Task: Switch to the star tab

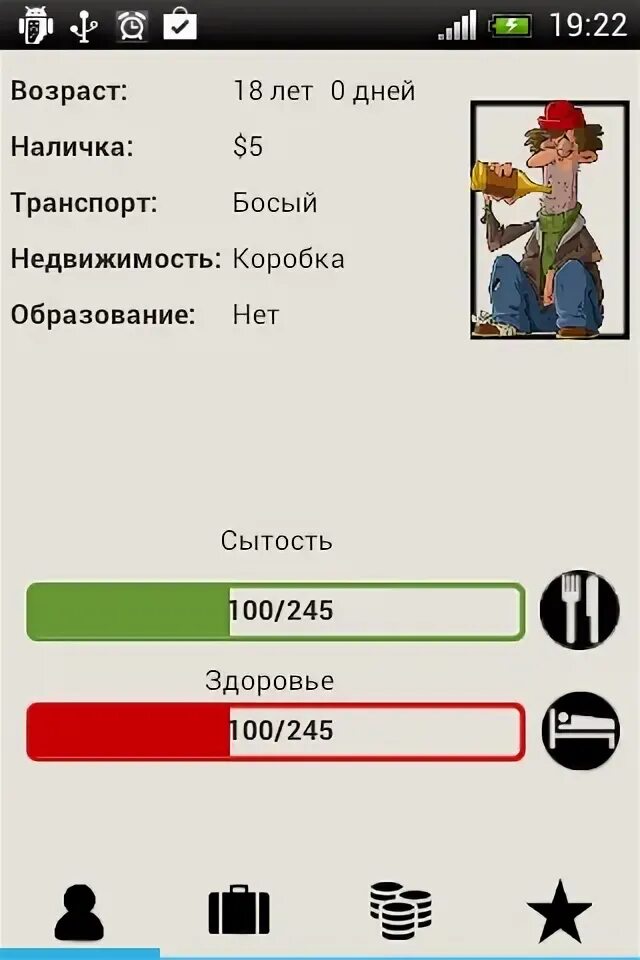Action: (559, 912)
